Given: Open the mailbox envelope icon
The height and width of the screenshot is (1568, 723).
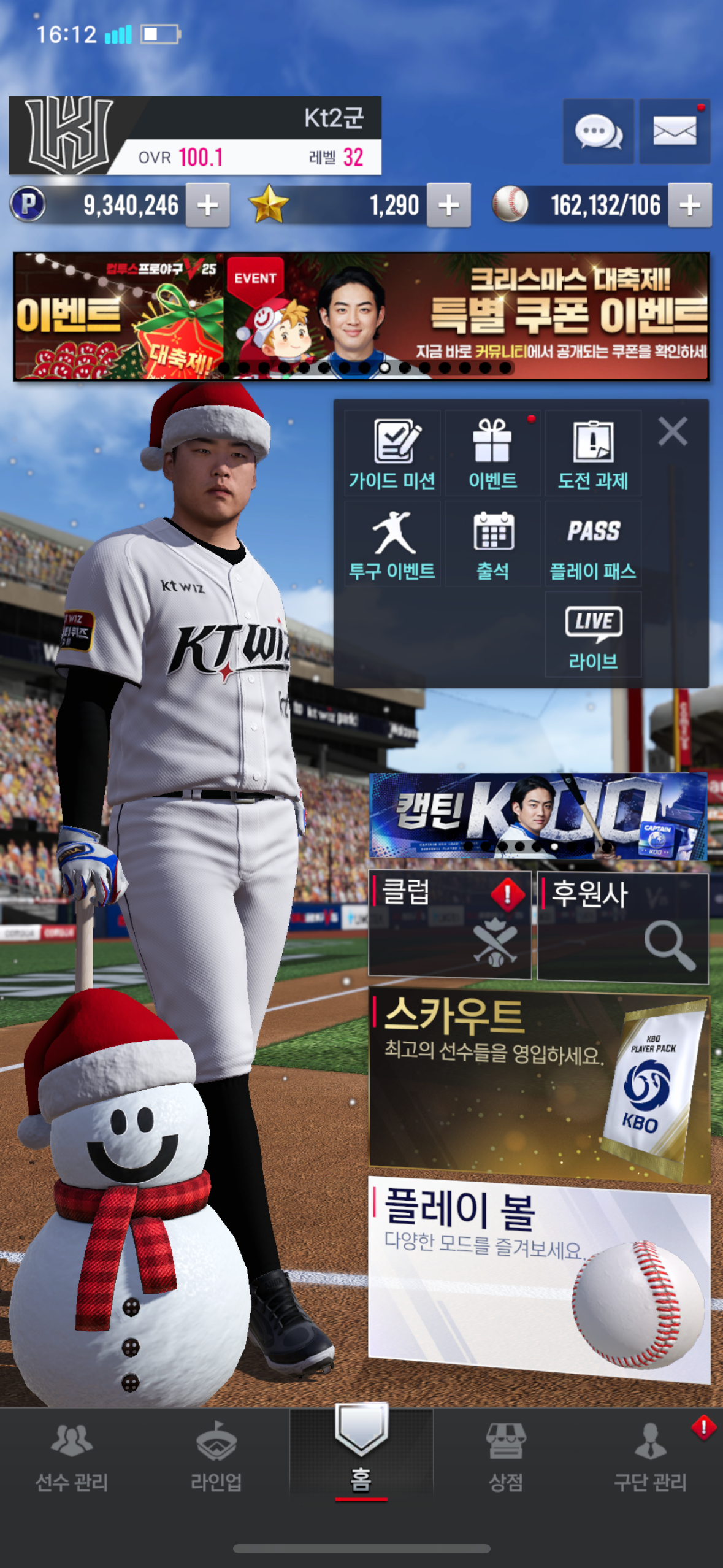Looking at the screenshot, I should 674,131.
